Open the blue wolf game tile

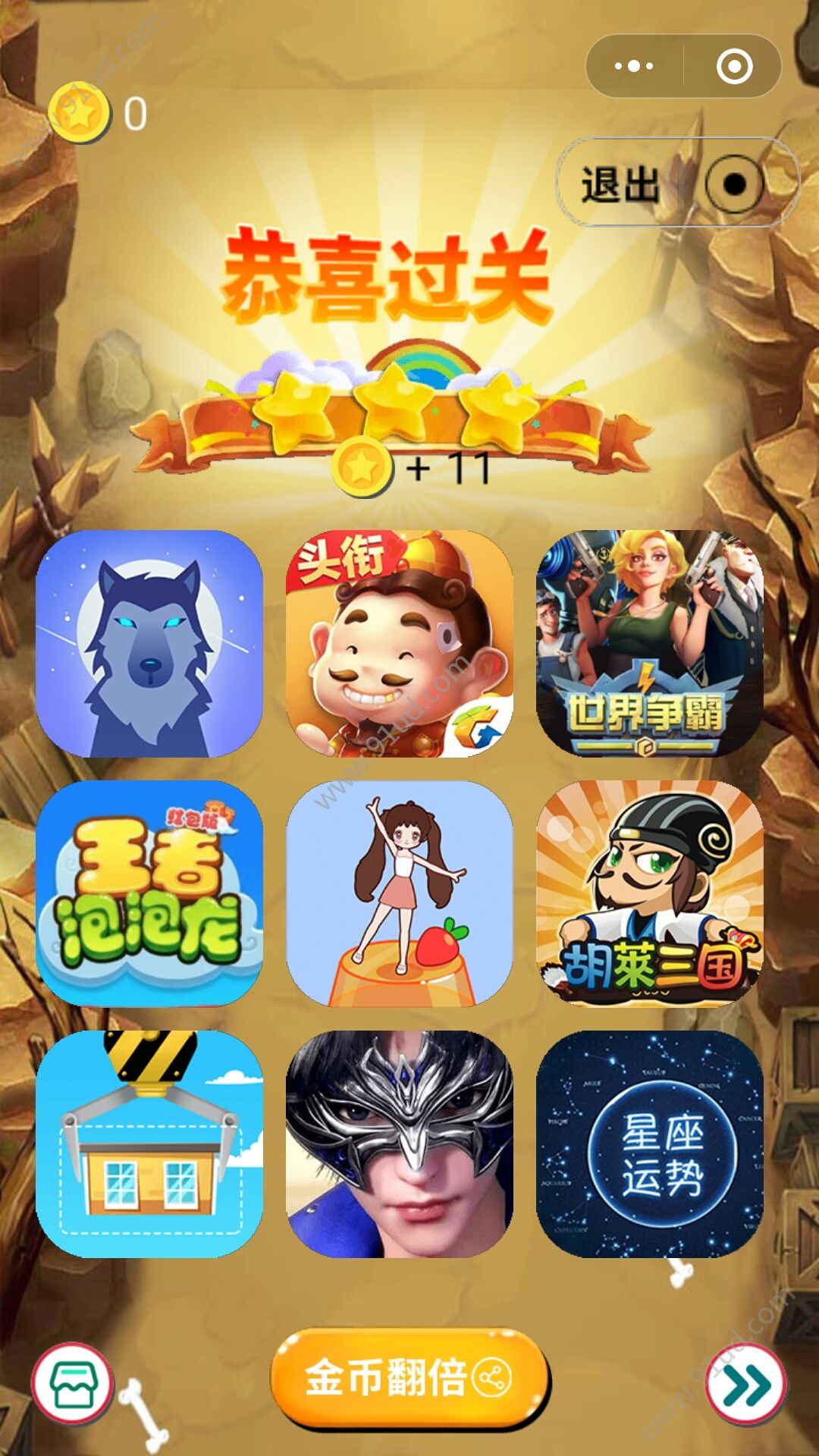pyautogui.click(x=149, y=644)
